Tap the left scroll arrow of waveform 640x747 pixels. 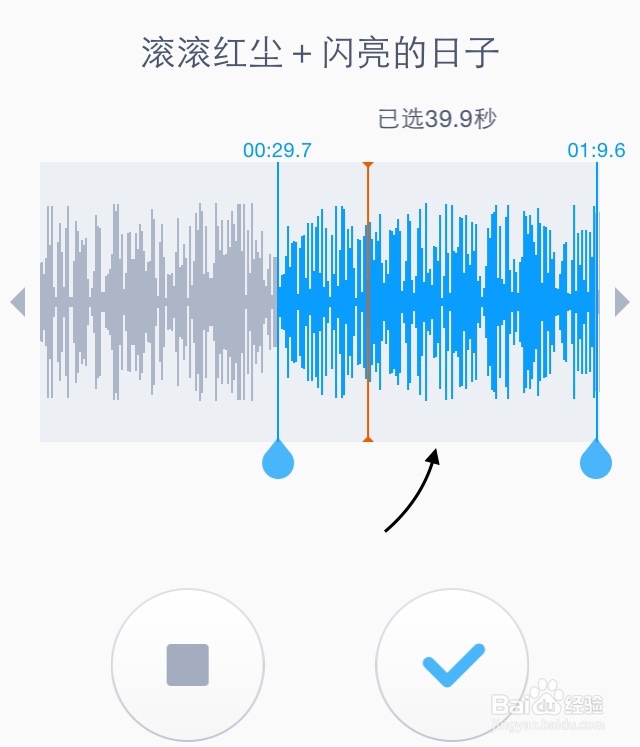(17, 301)
